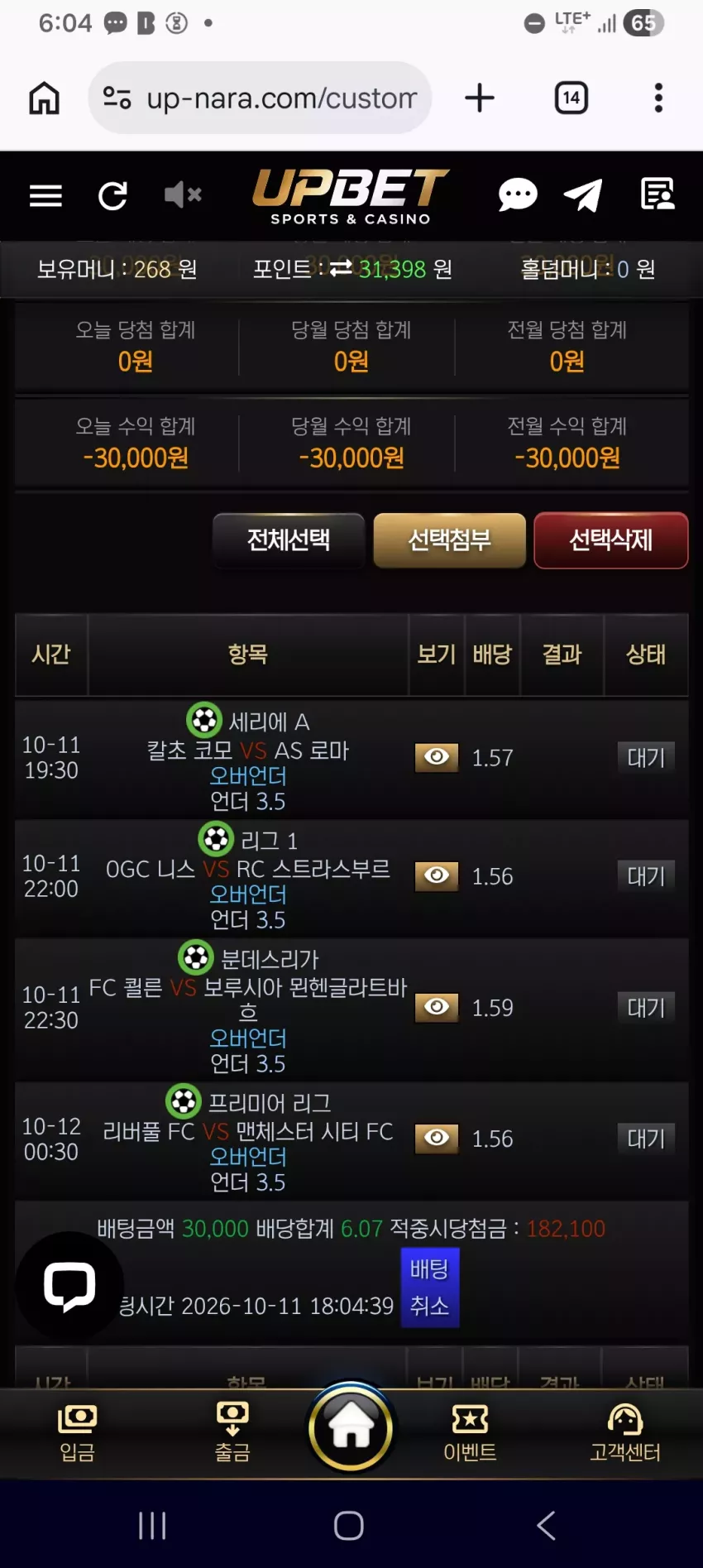Open the browser's three-dot overflow menu

[658, 98]
